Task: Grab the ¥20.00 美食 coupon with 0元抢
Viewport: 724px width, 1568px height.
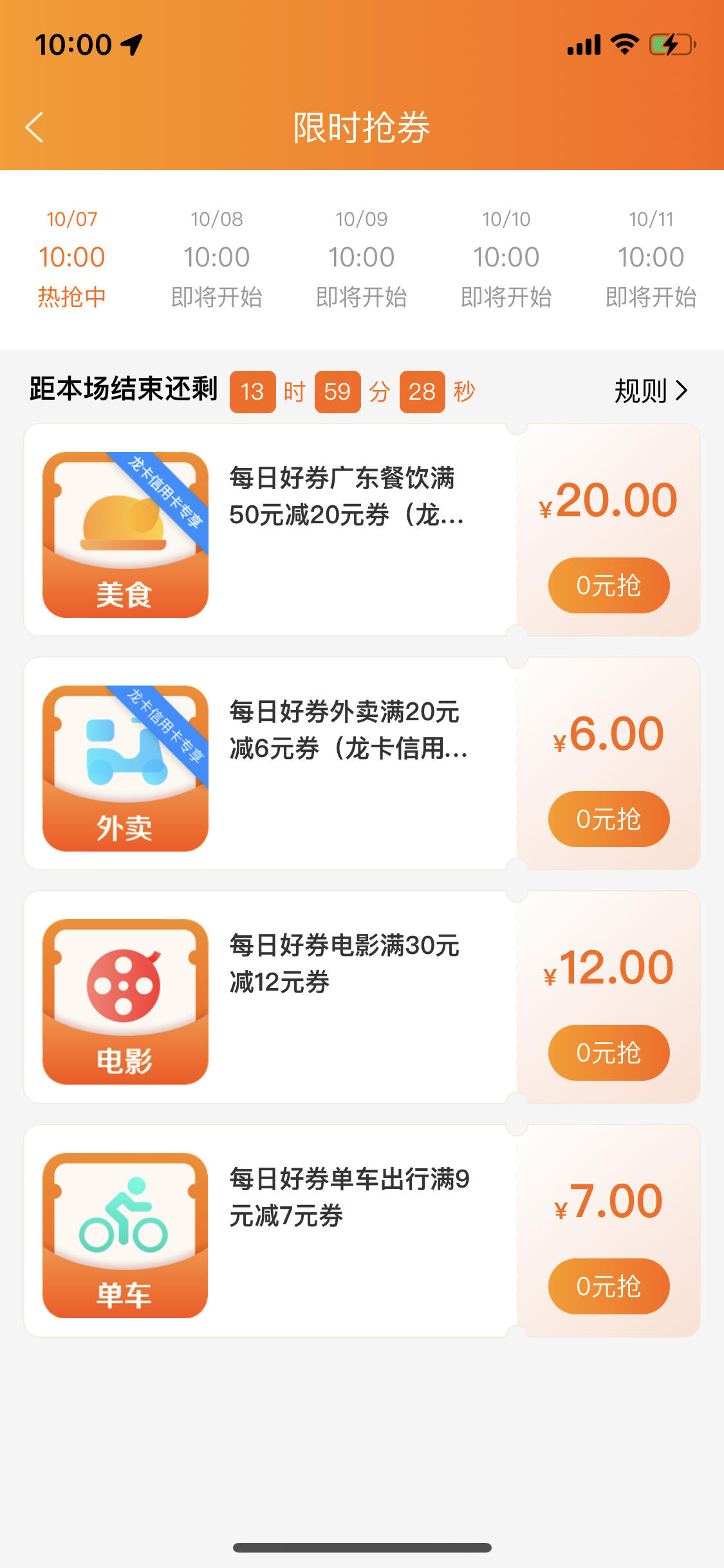Action: 609,585
